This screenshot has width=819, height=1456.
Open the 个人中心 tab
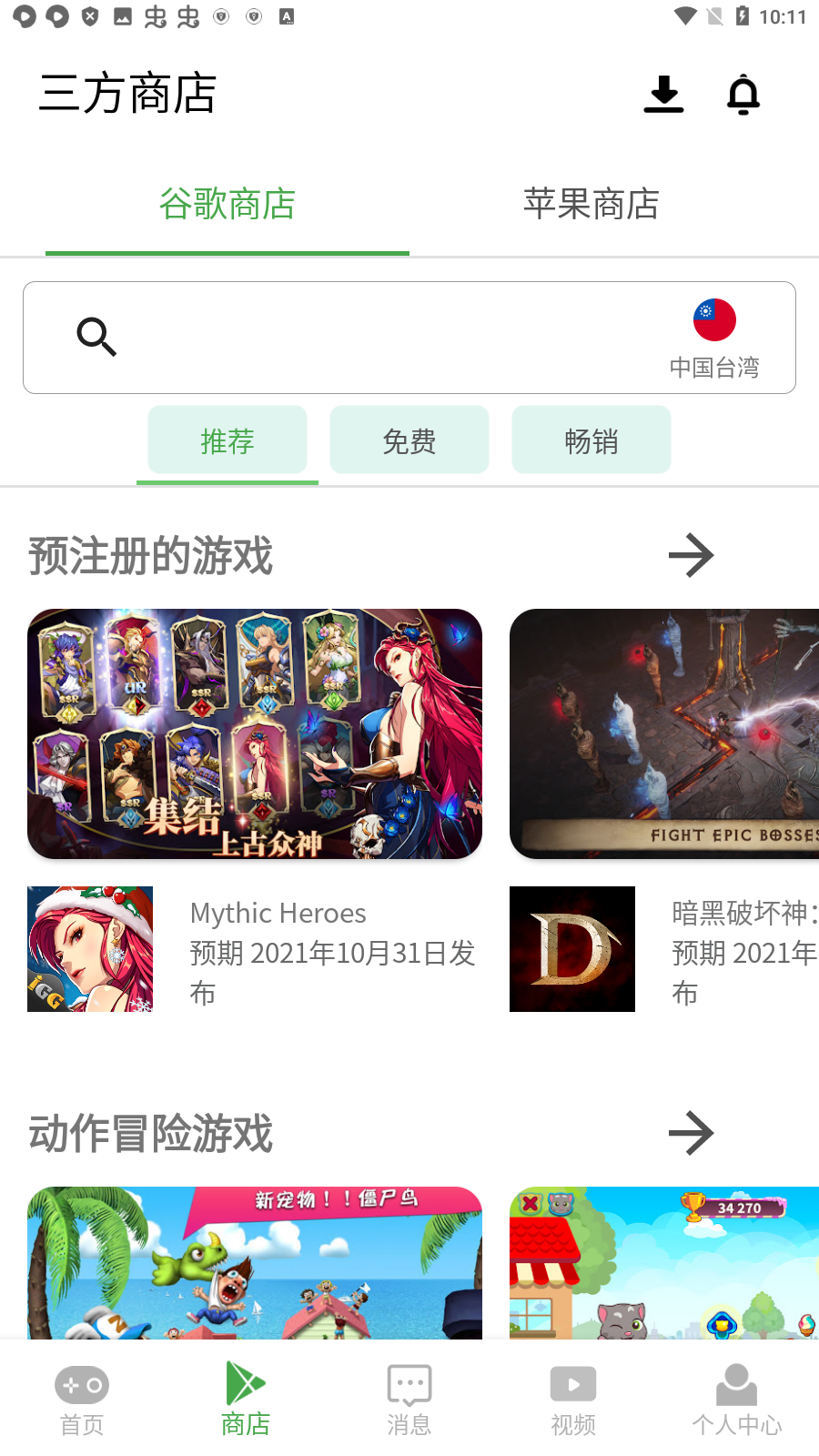click(x=737, y=1400)
